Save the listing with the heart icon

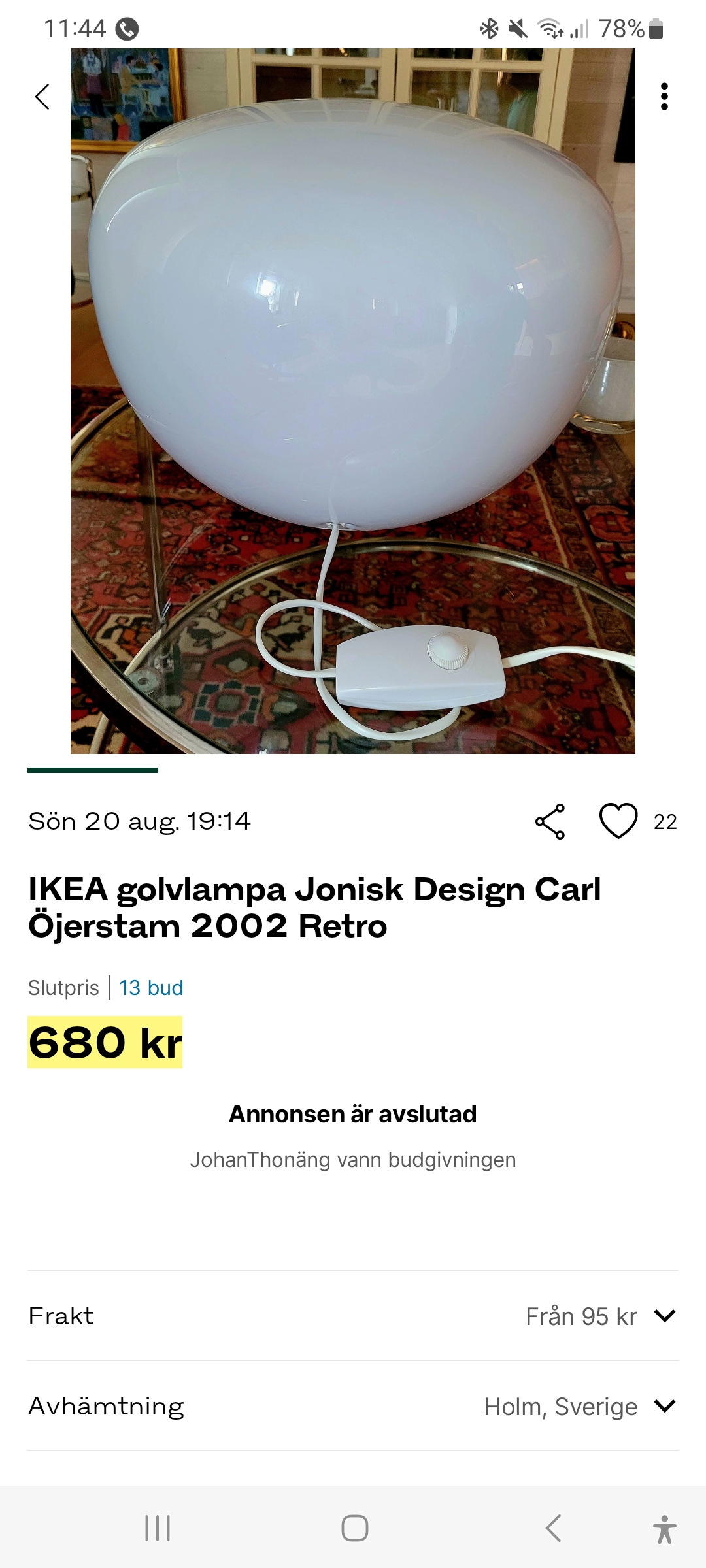(618, 821)
